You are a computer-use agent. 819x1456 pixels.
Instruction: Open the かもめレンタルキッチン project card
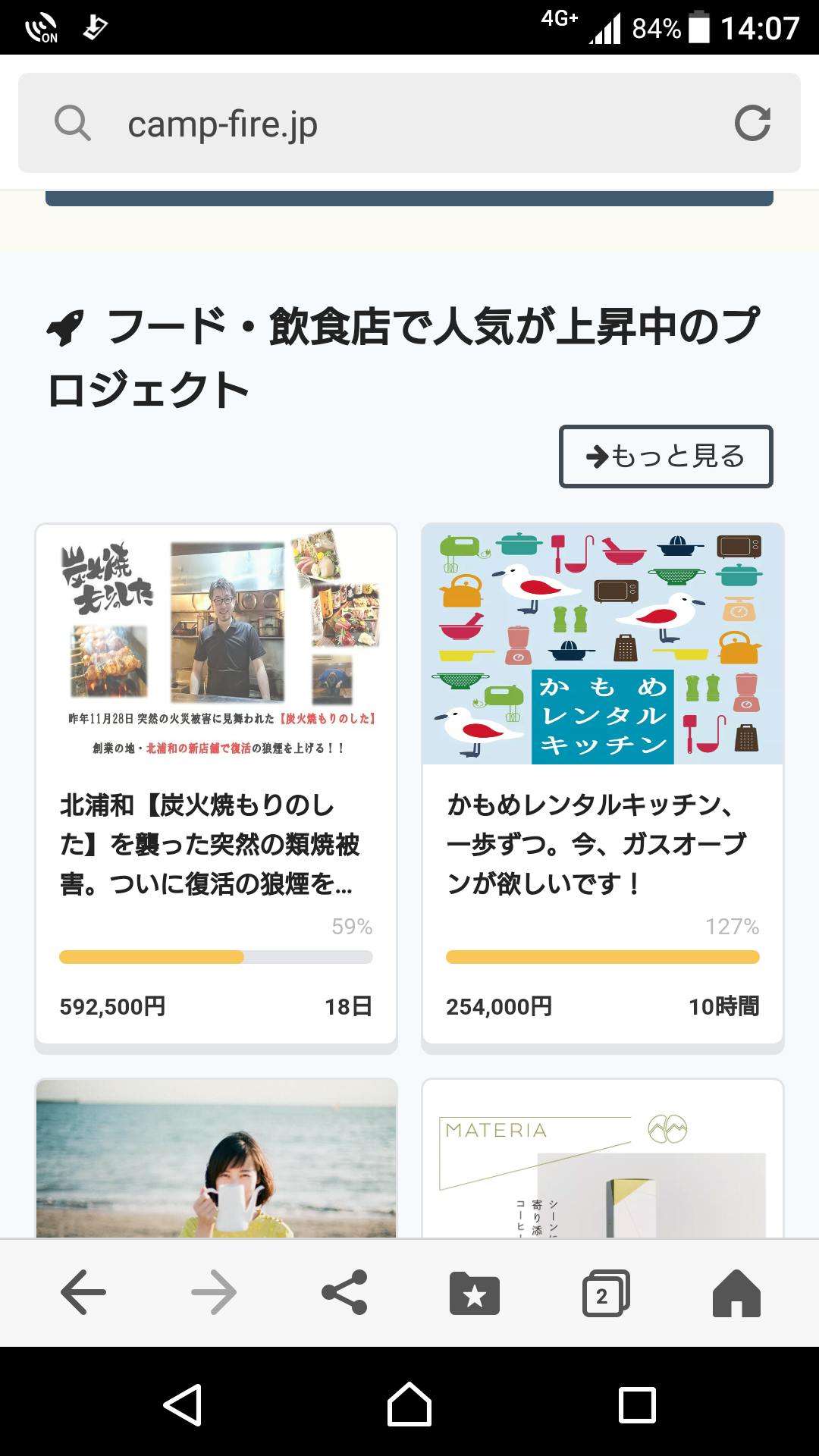[603, 785]
